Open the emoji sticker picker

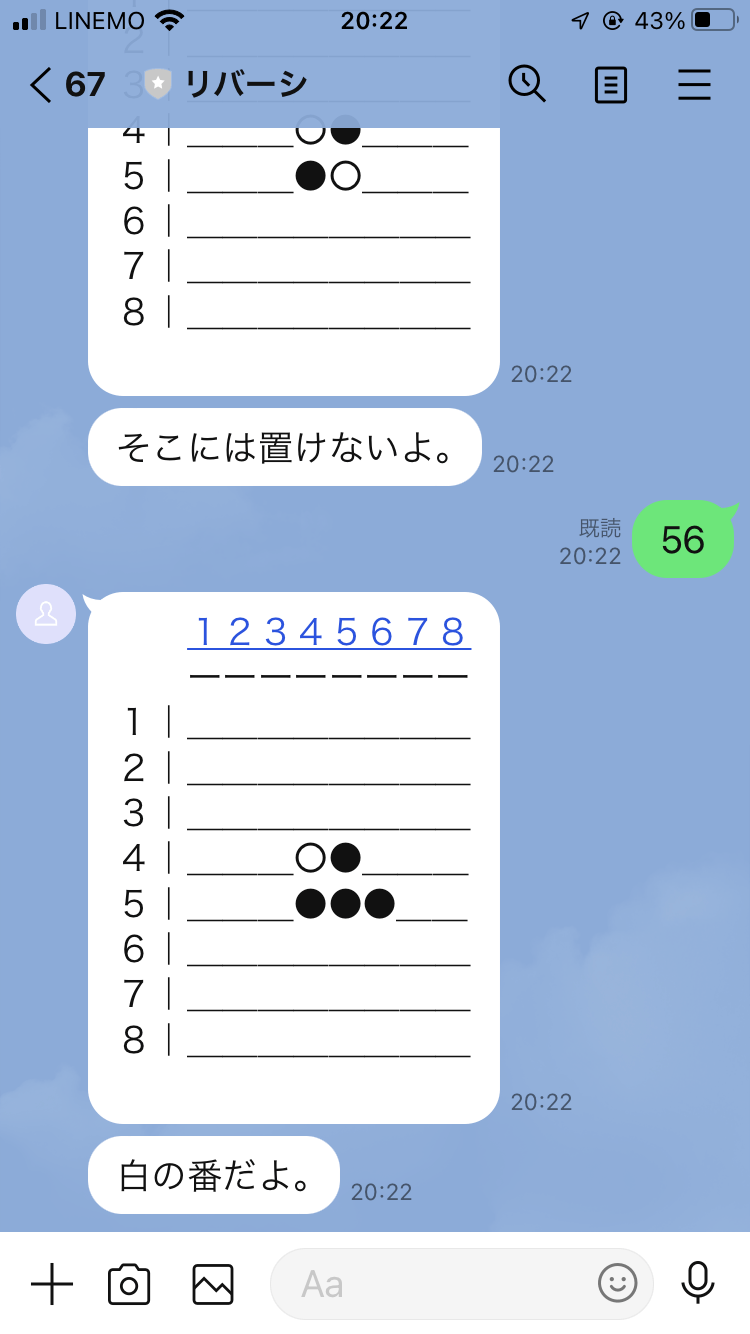(x=617, y=1283)
